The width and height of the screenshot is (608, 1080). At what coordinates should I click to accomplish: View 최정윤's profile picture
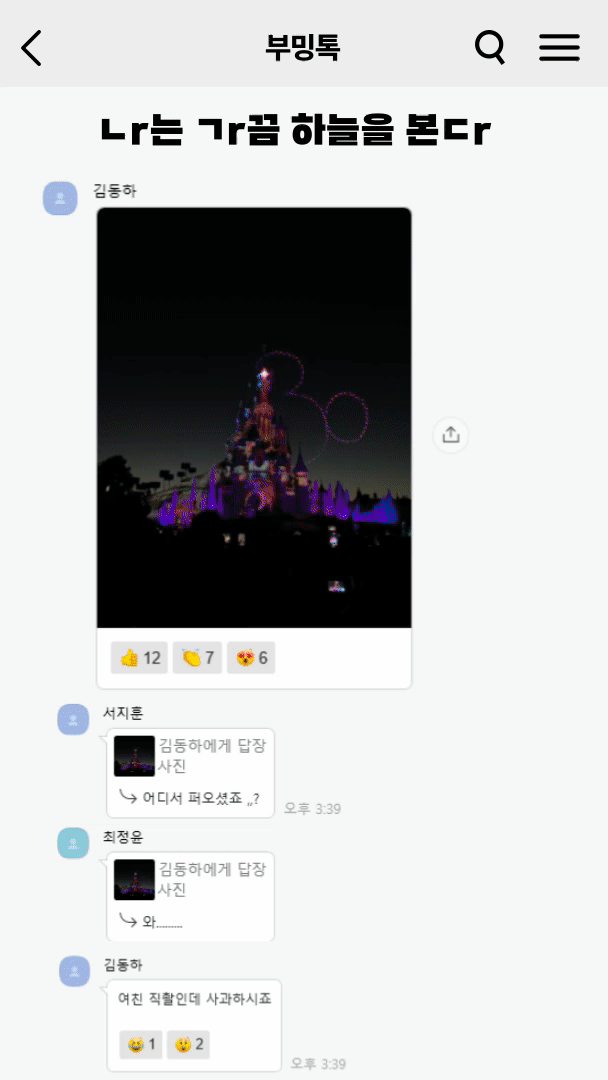tap(73, 843)
